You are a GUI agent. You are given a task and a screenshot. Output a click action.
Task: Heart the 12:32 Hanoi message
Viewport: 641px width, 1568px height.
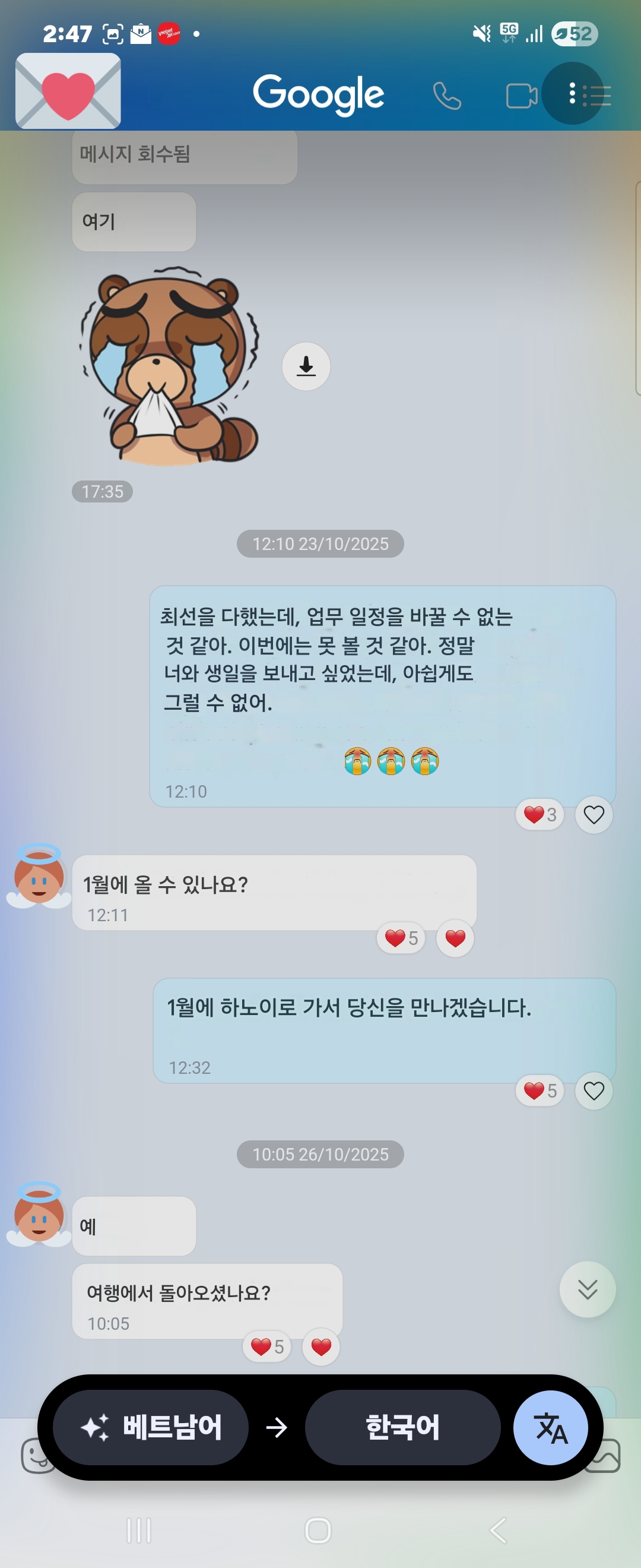(594, 1090)
